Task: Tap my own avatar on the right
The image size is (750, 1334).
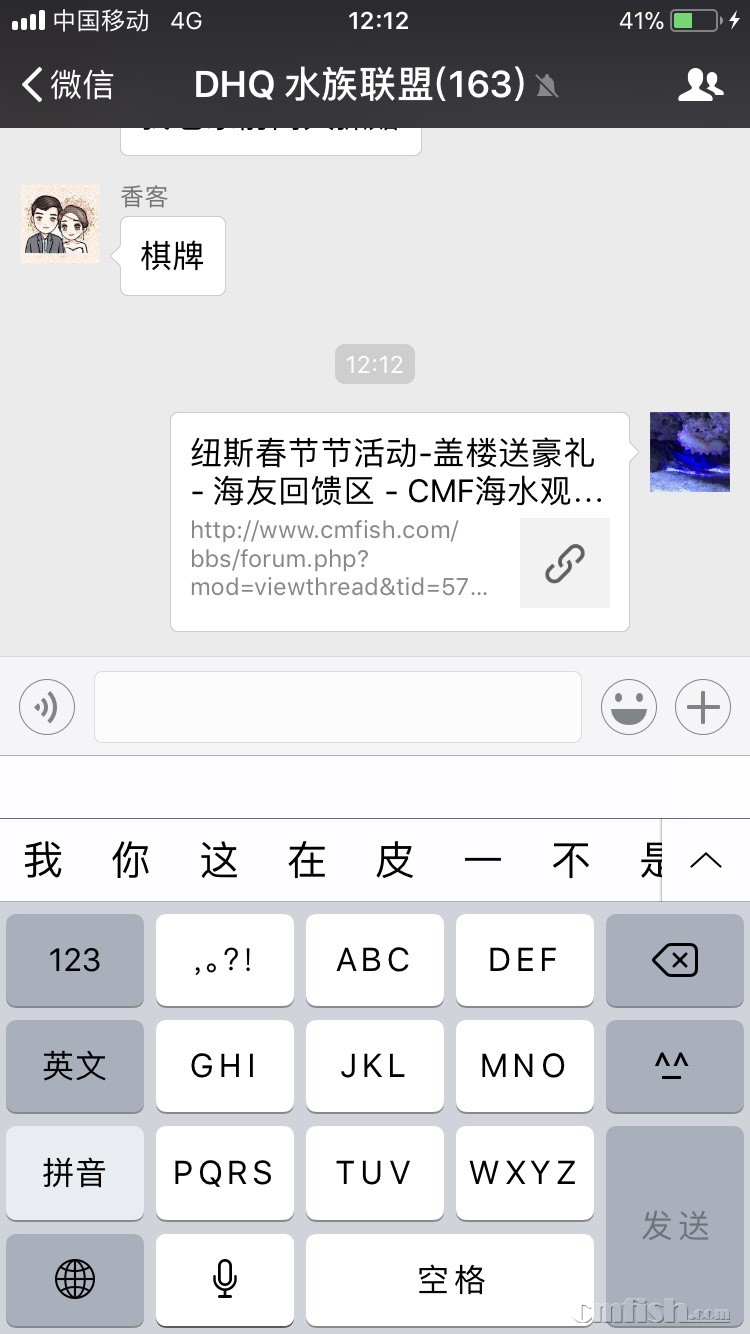Action: pos(690,452)
